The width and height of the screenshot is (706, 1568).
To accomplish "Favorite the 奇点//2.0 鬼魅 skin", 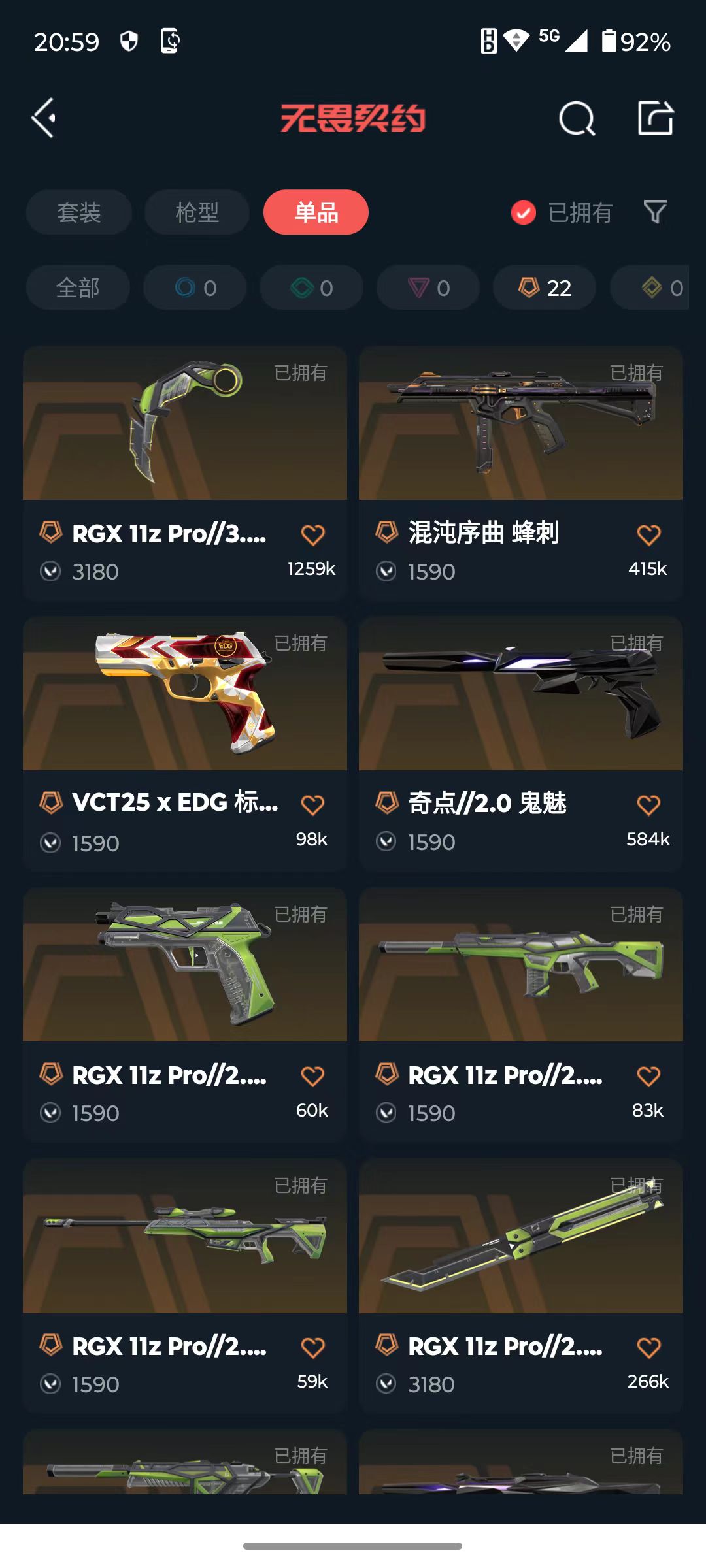I will 648,805.
